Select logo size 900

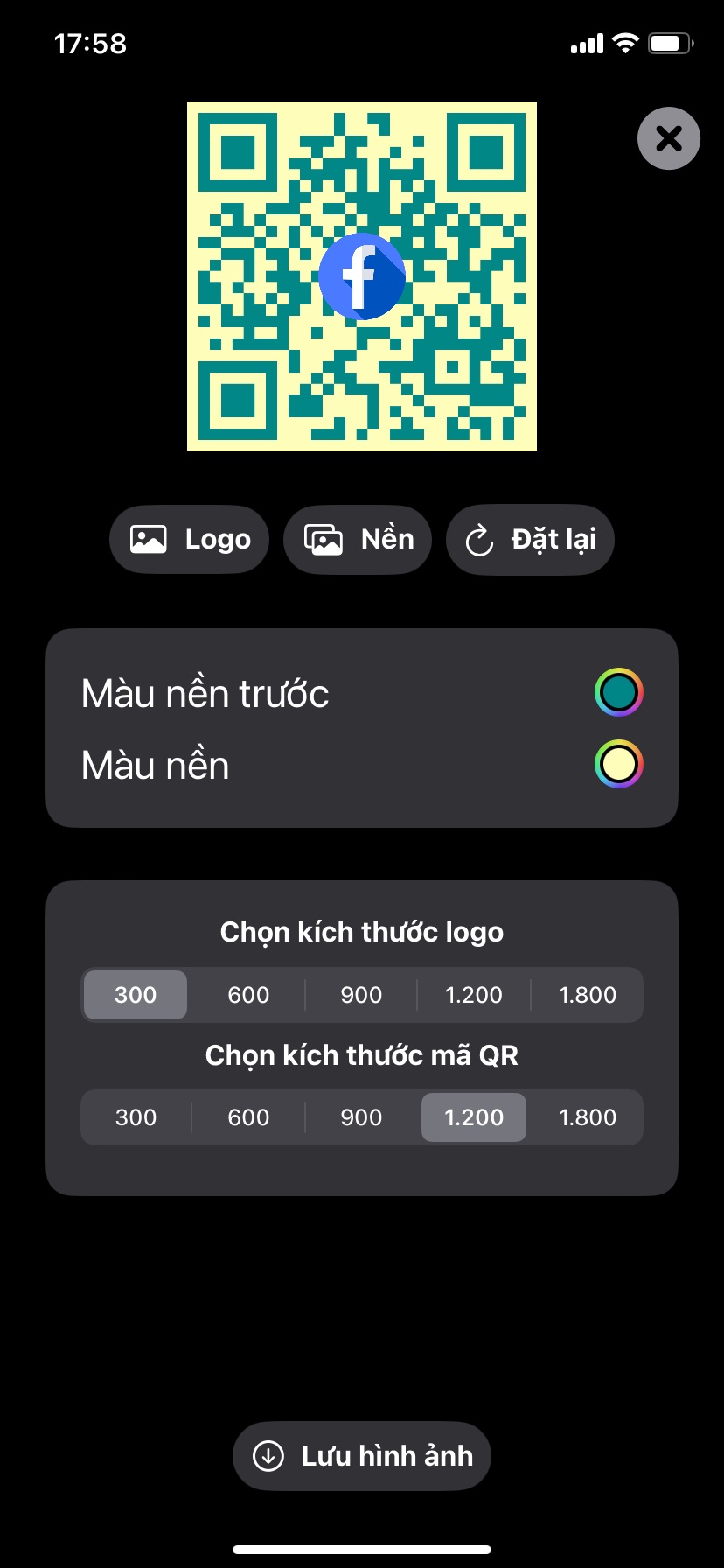[x=361, y=995]
